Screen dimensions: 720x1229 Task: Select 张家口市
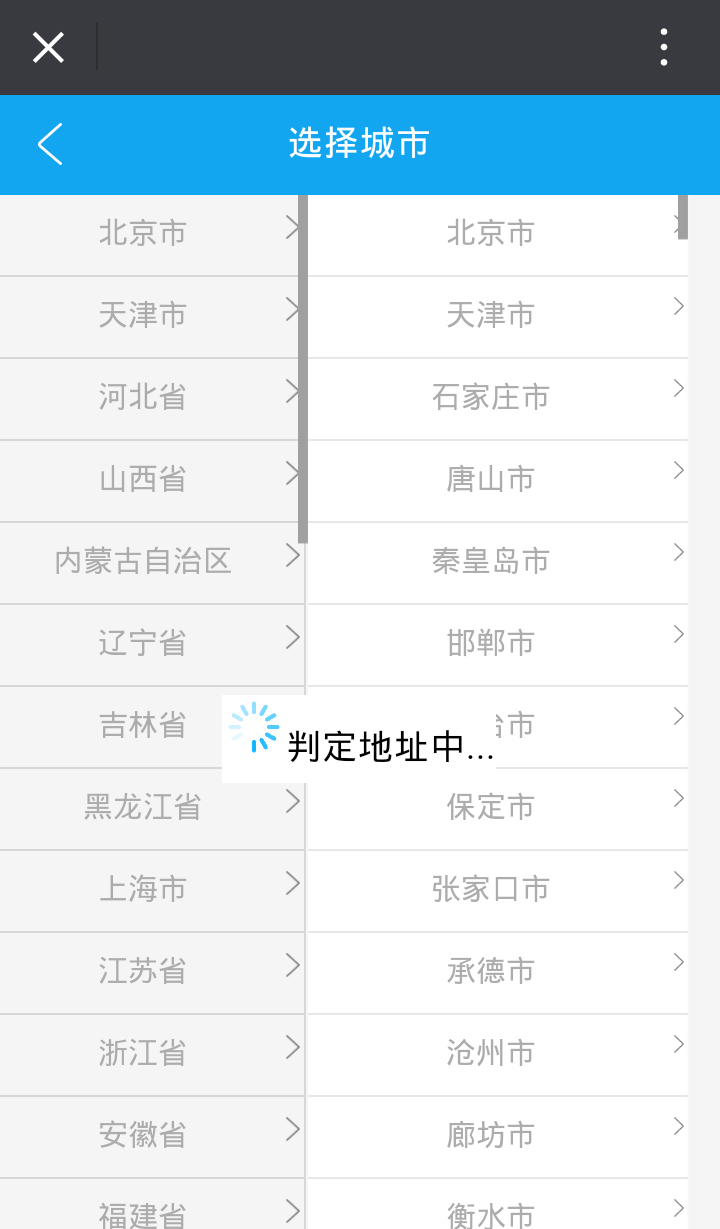click(497, 890)
